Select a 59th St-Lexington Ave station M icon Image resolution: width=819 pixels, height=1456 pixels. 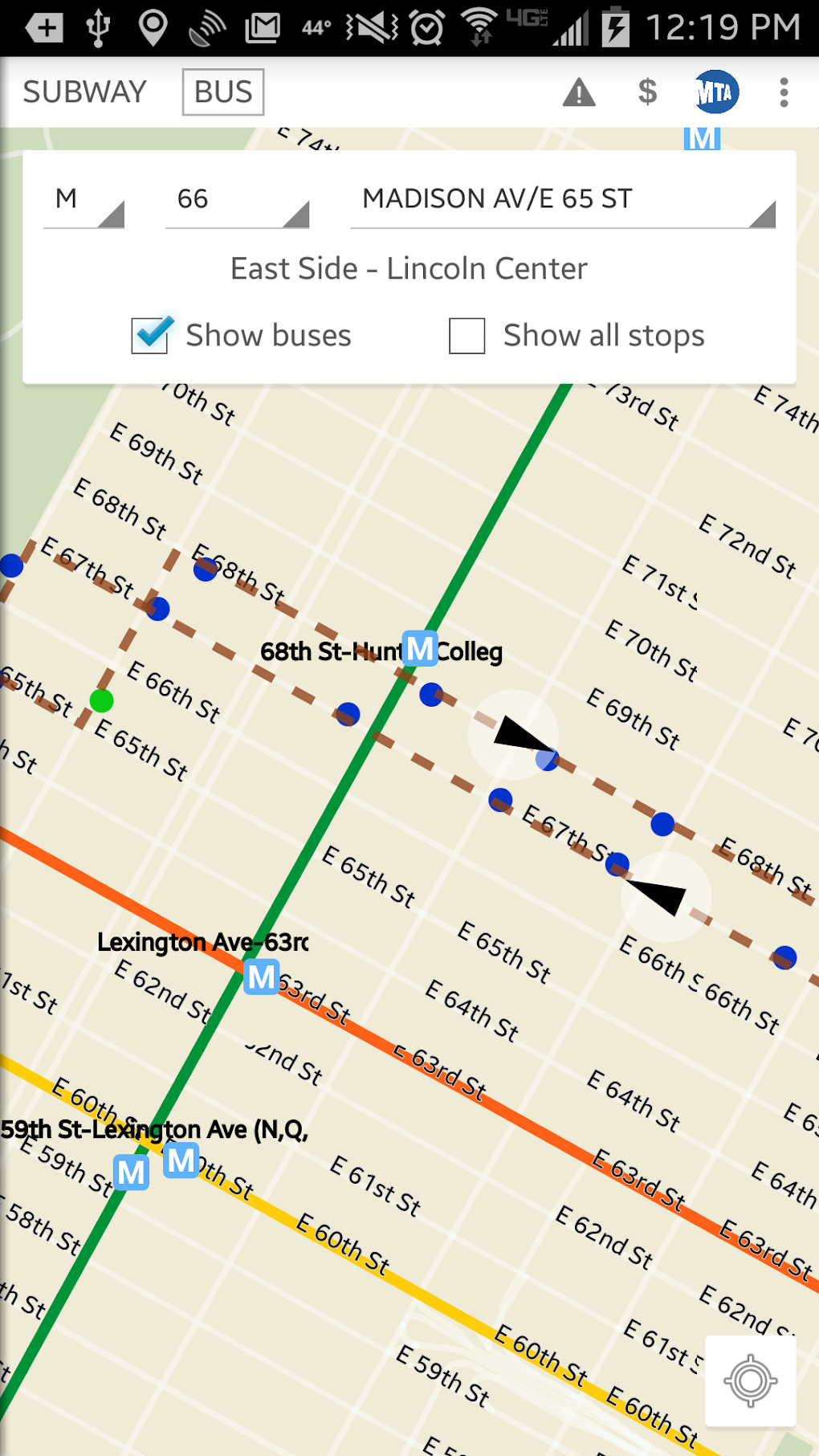[x=132, y=1174]
